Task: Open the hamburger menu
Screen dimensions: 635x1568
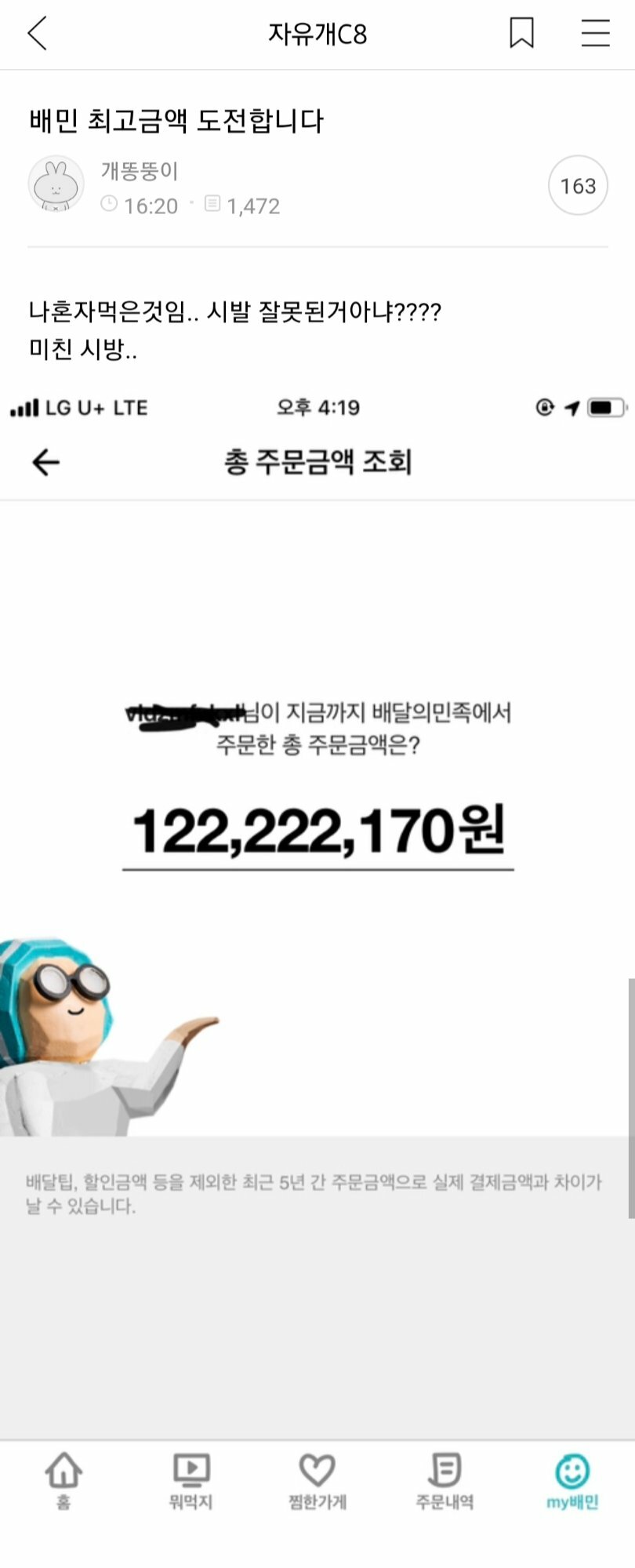Action: pyautogui.click(x=595, y=34)
